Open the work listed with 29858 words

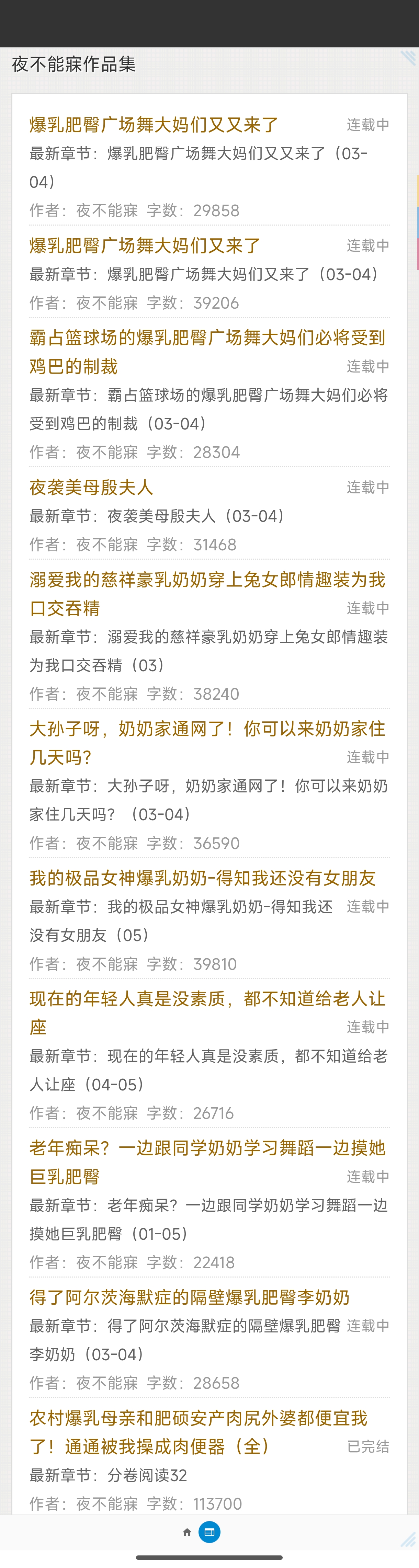pos(154,125)
